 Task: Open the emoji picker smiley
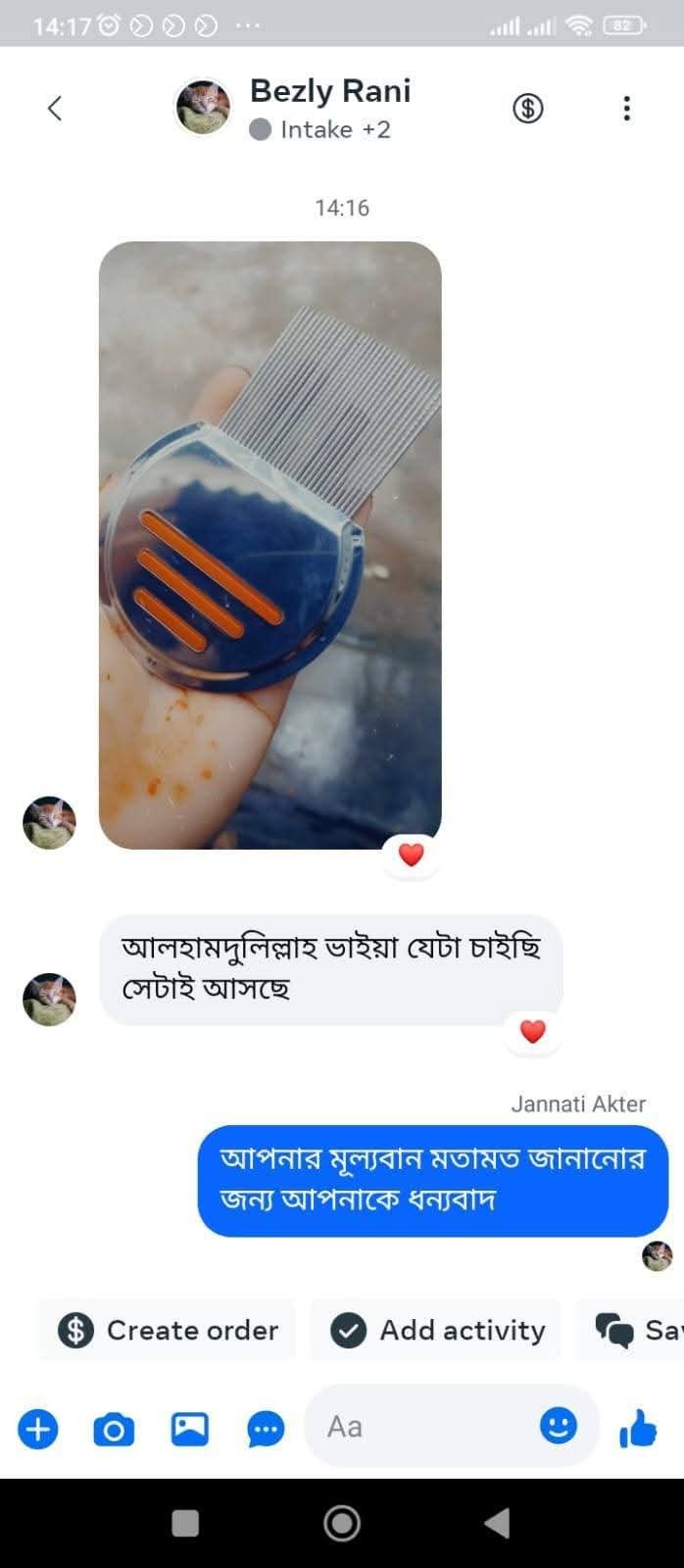(559, 1426)
